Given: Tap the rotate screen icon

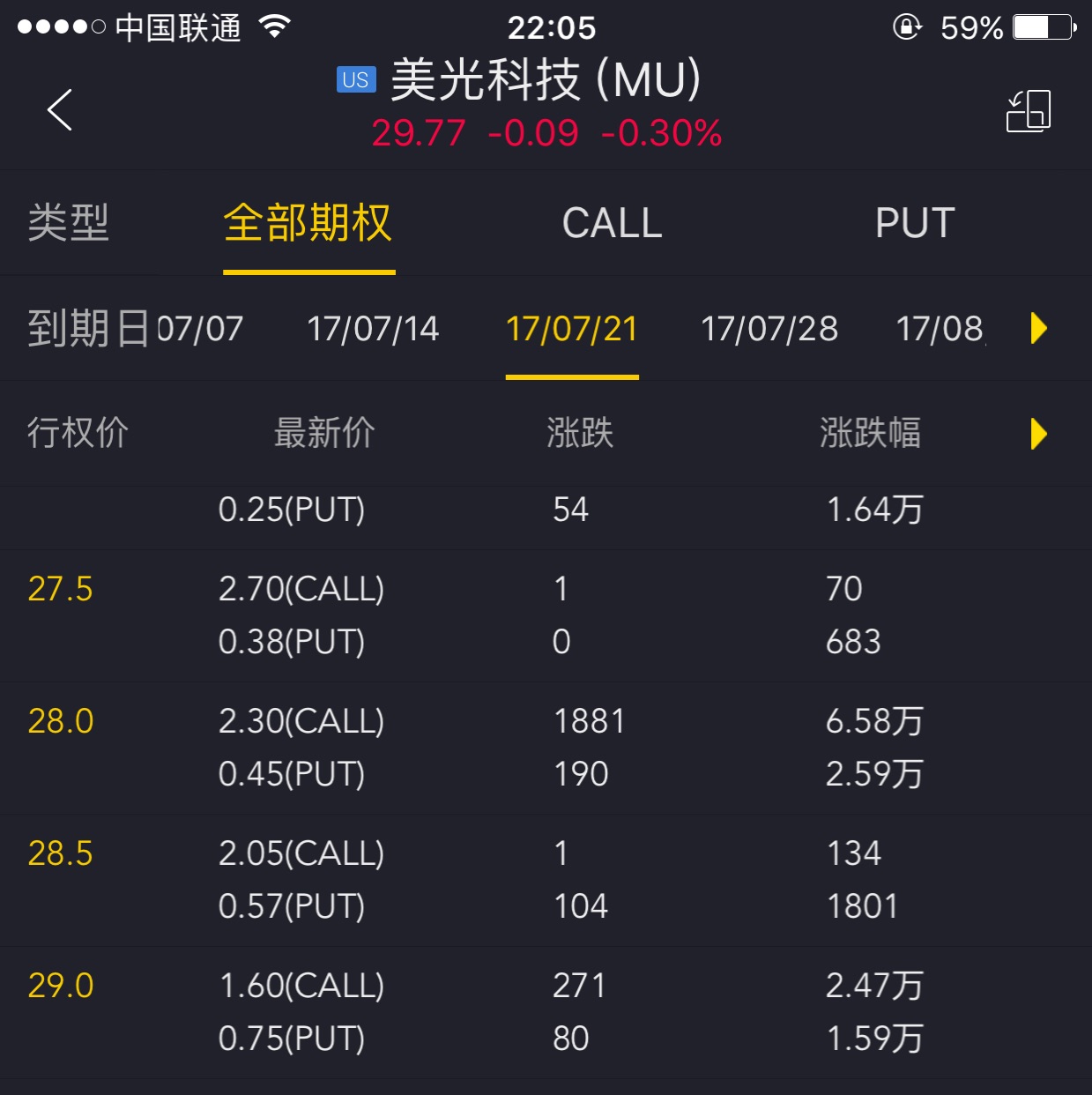Looking at the screenshot, I should (1028, 111).
